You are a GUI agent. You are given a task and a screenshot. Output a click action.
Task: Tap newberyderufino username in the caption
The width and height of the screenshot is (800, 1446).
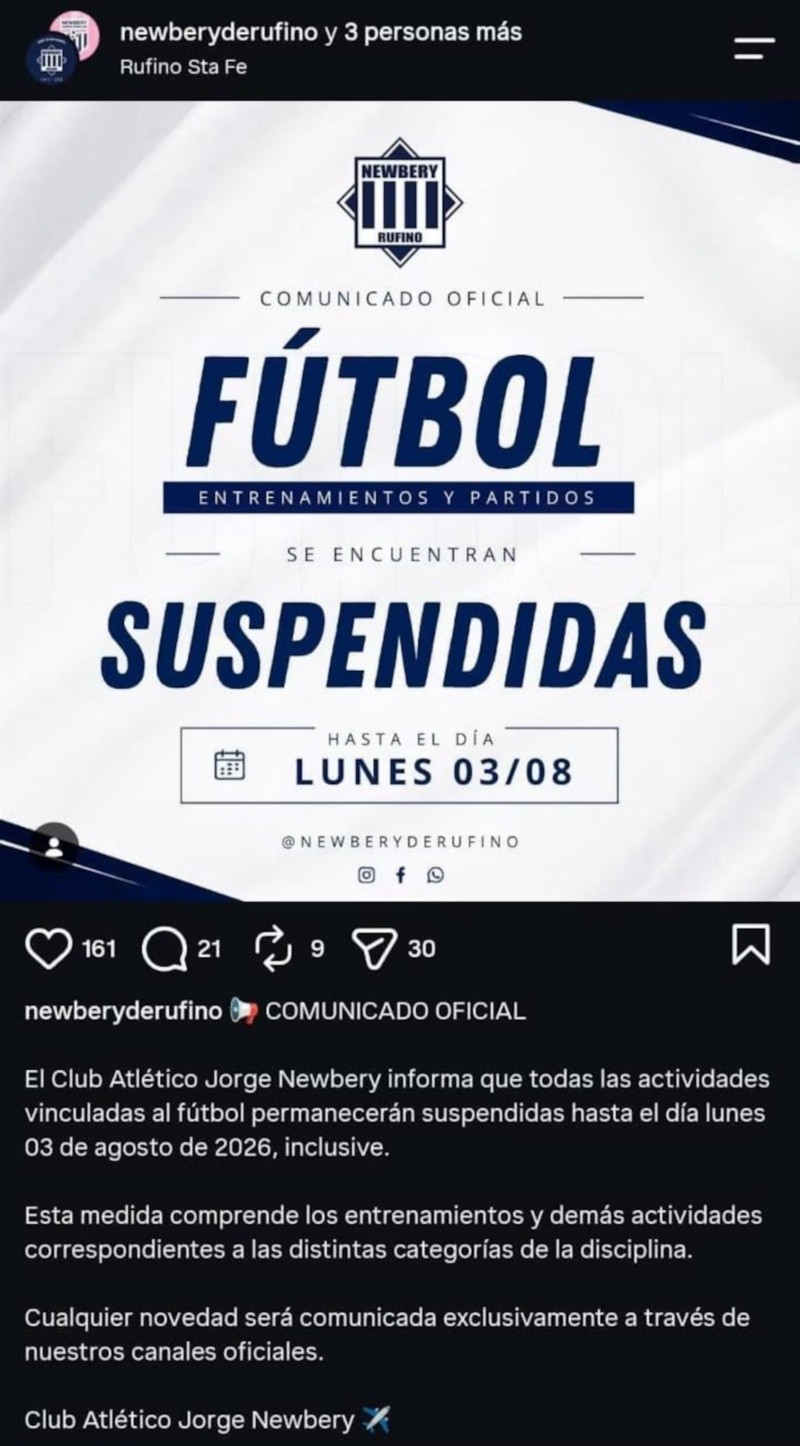coord(123,1011)
